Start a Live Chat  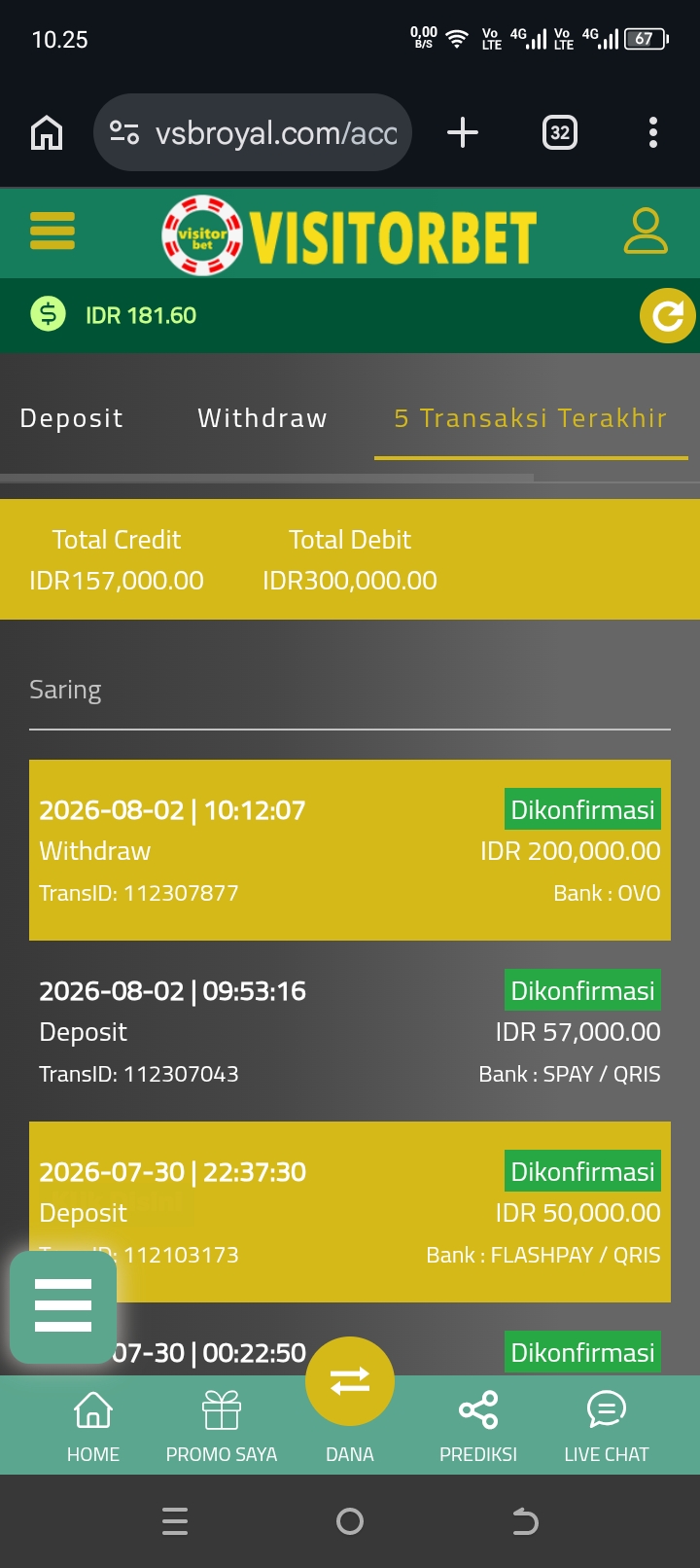coord(607,1426)
